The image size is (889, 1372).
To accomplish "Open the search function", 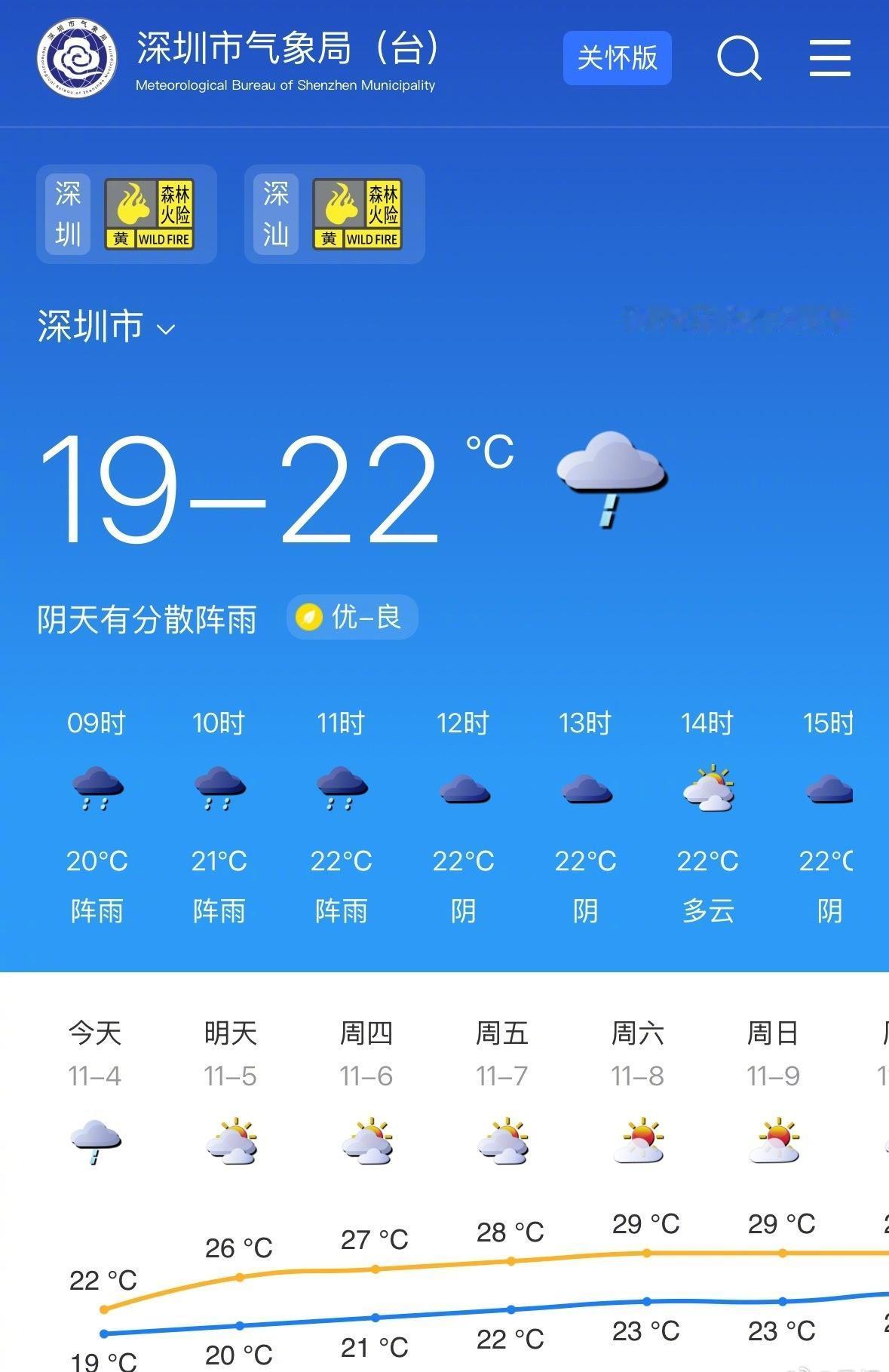I will tap(740, 58).
